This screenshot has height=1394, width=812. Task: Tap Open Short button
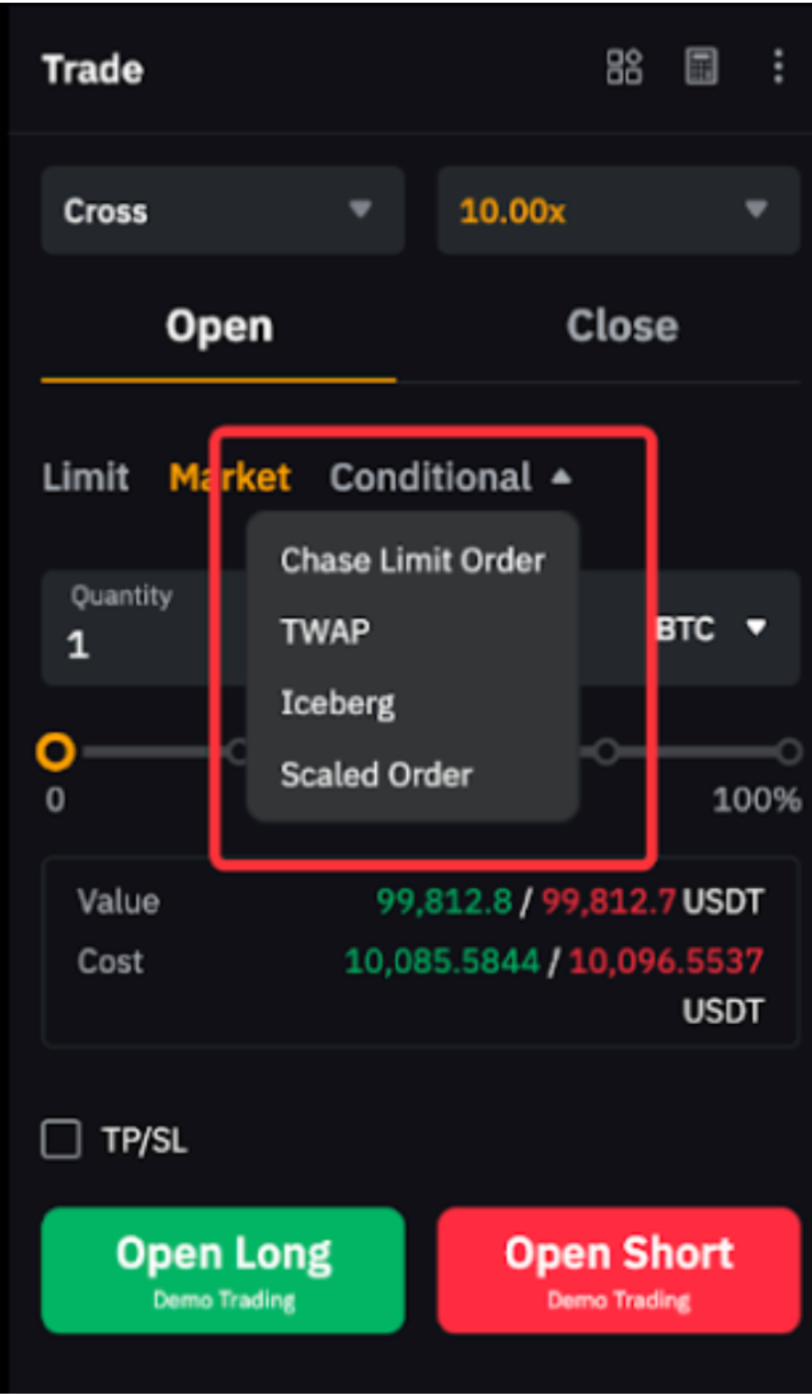pos(619,1269)
